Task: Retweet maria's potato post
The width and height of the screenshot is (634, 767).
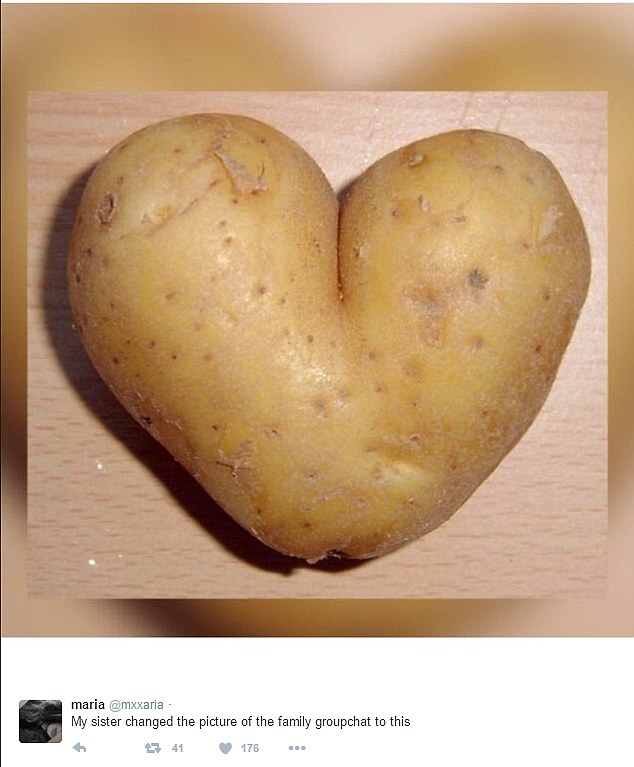Action: (153, 748)
